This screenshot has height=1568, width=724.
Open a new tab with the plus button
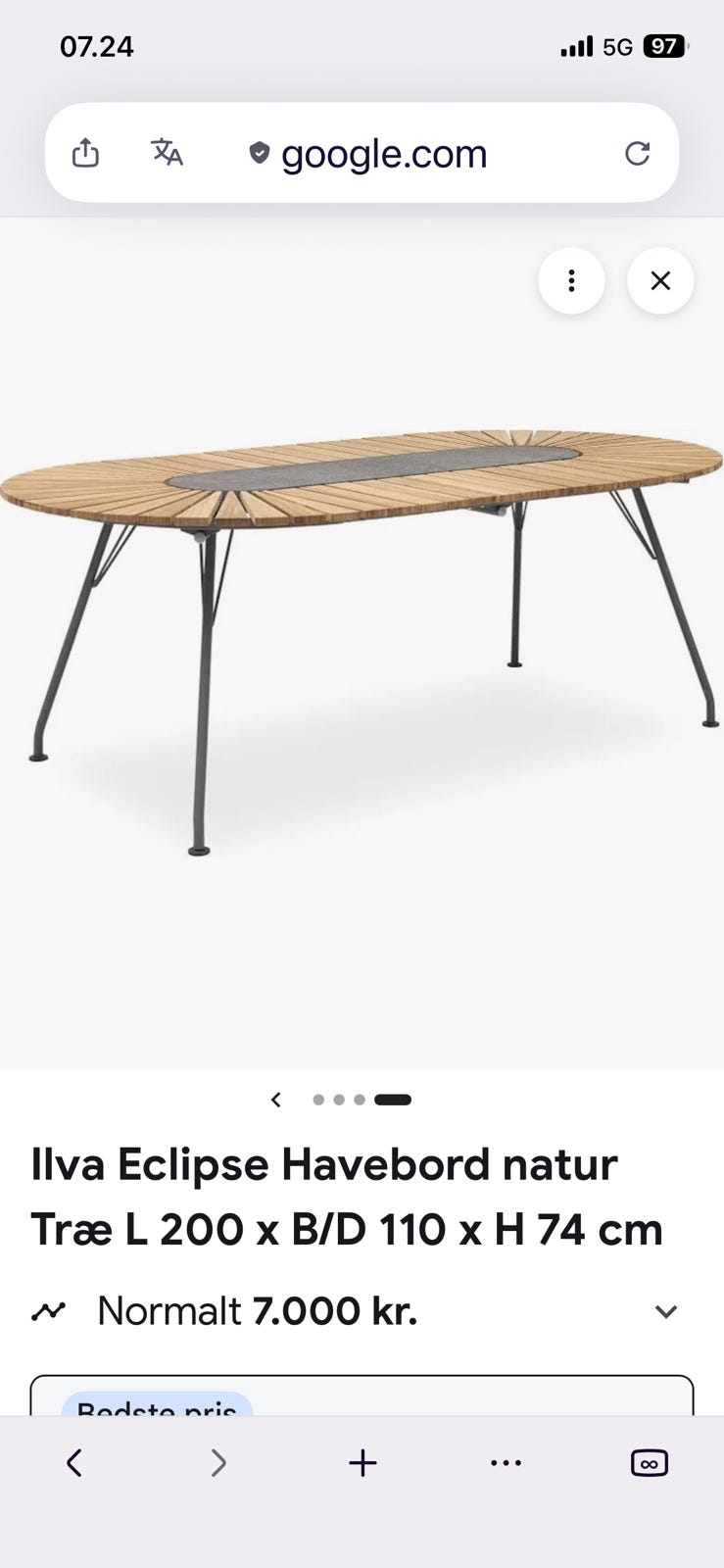point(362,1463)
